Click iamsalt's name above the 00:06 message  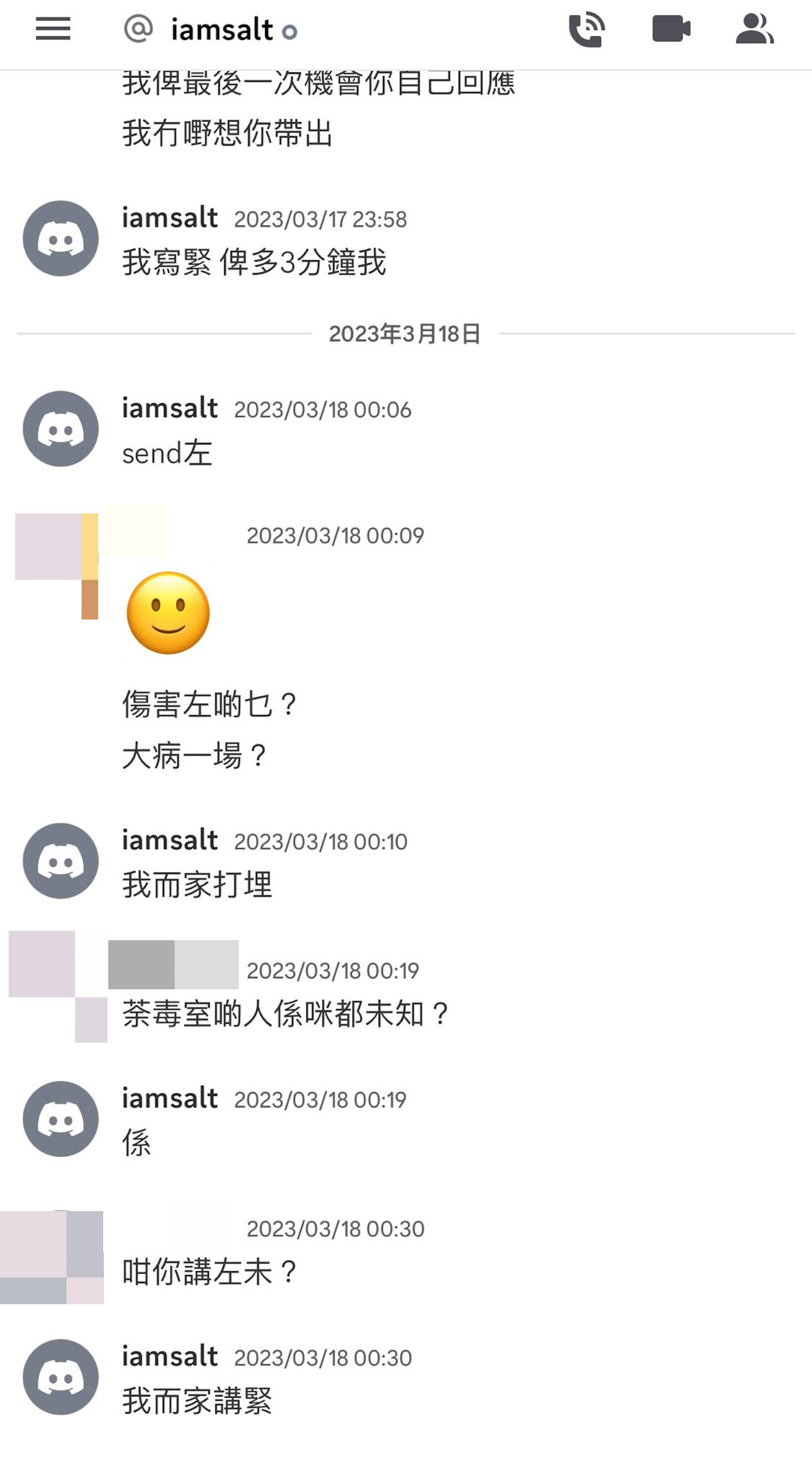(x=169, y=408)
